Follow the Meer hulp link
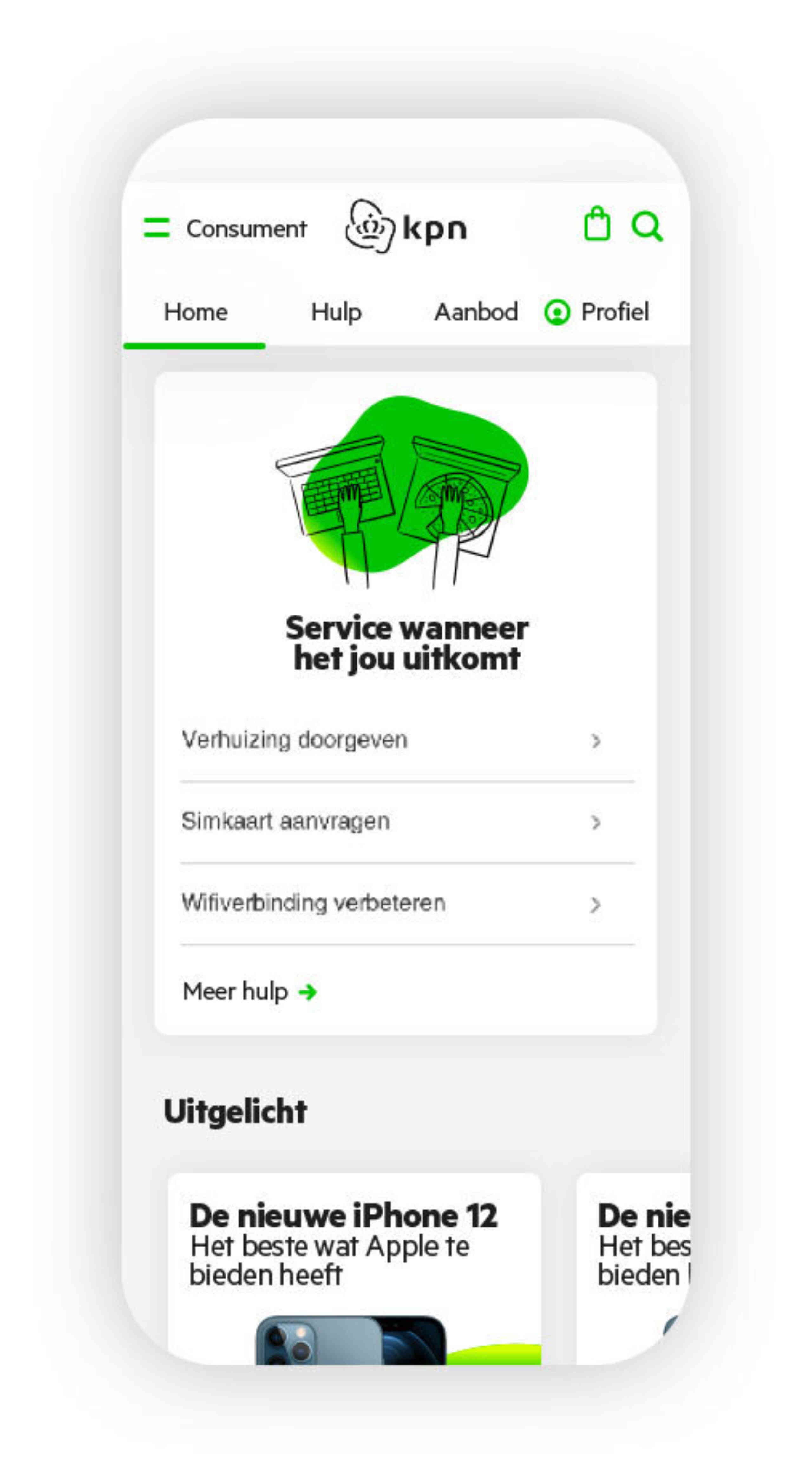 point(250,991)
